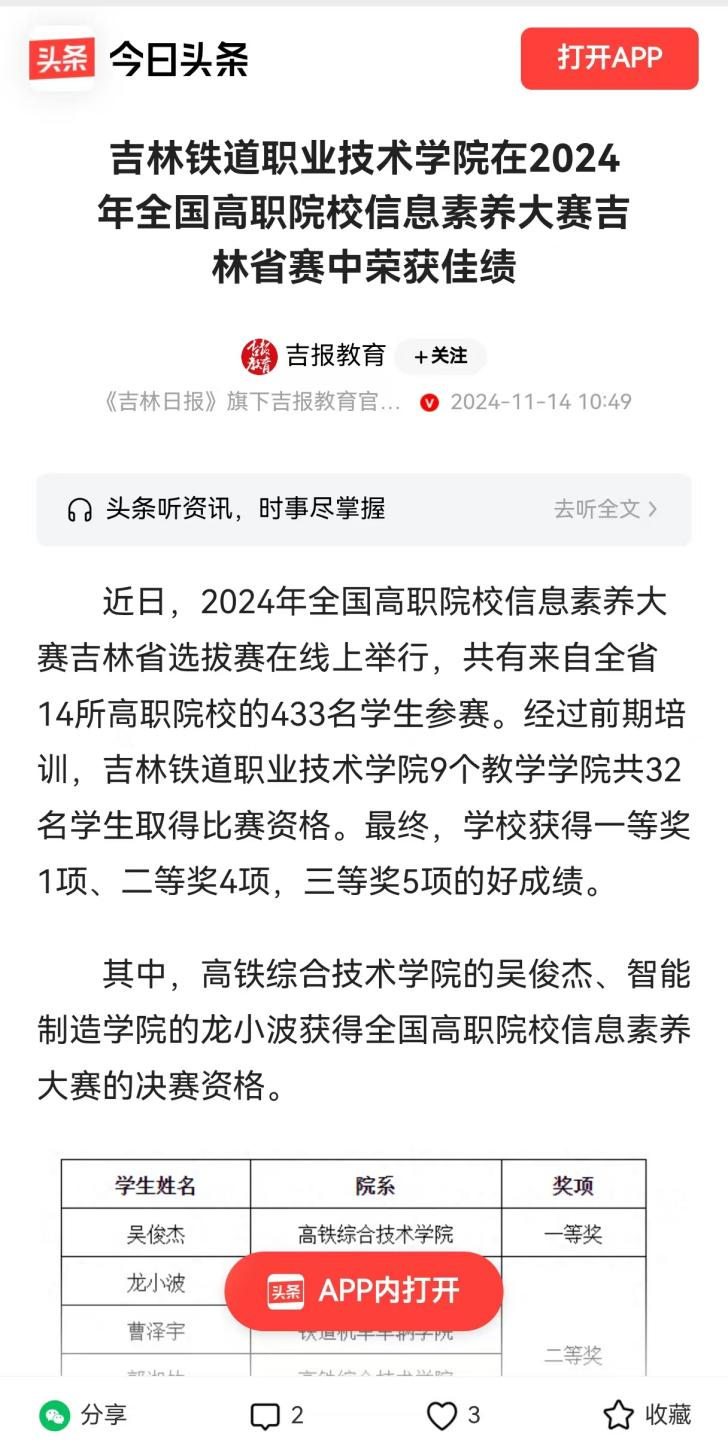The width and height of the screenshot is (728, 1455).
Task: Follow 吉报教育 with the 关注 button
Action: point(440,356)
